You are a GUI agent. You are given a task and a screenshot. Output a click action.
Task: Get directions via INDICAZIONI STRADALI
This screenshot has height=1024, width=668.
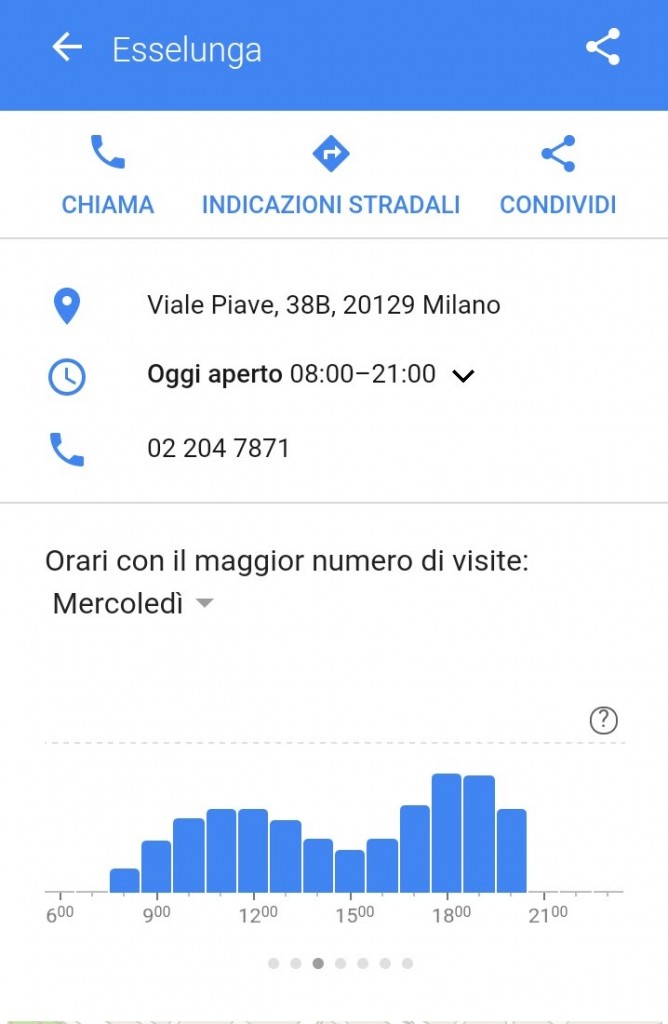(x=331, y=177)
